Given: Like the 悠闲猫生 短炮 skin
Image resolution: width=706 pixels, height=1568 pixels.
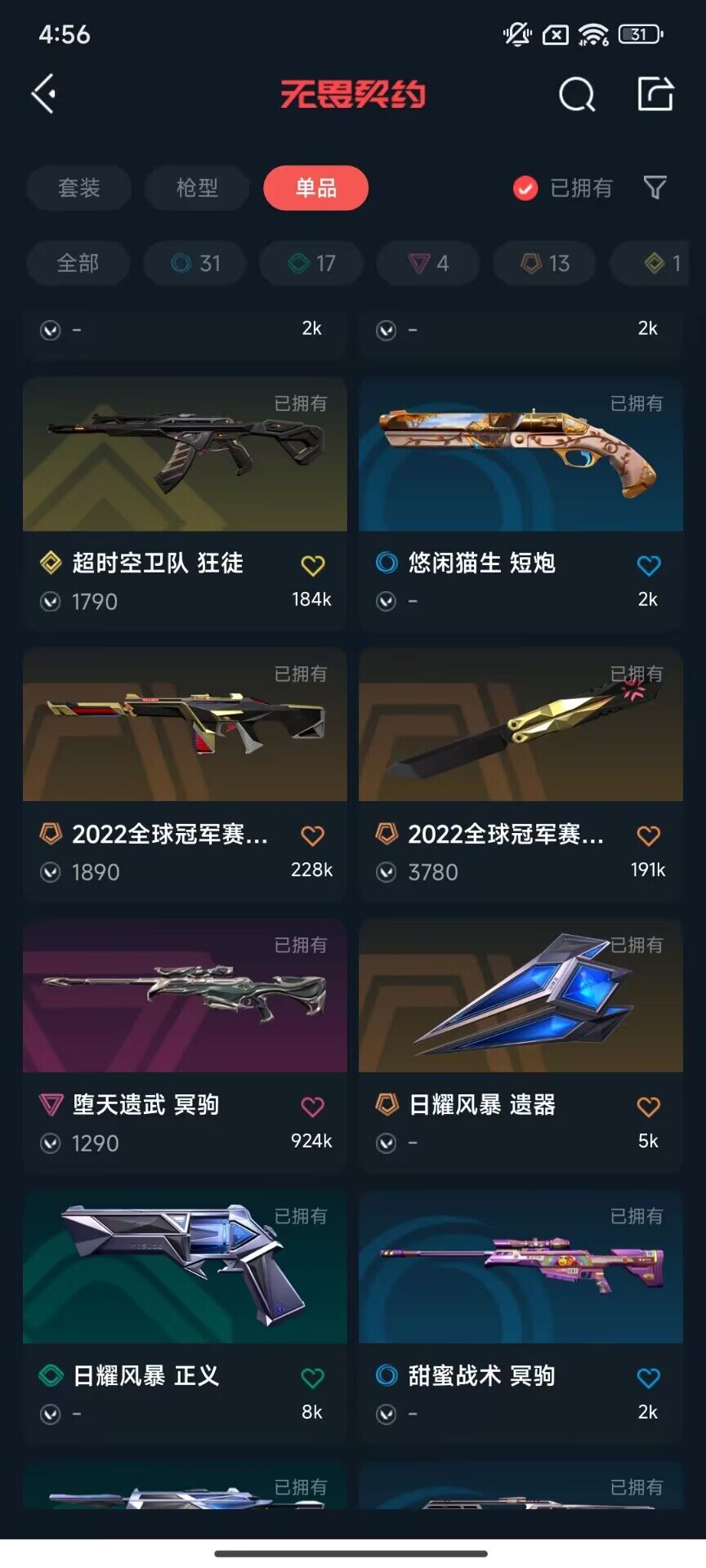Looking at the screenshot, I should (x=649, y=564).
